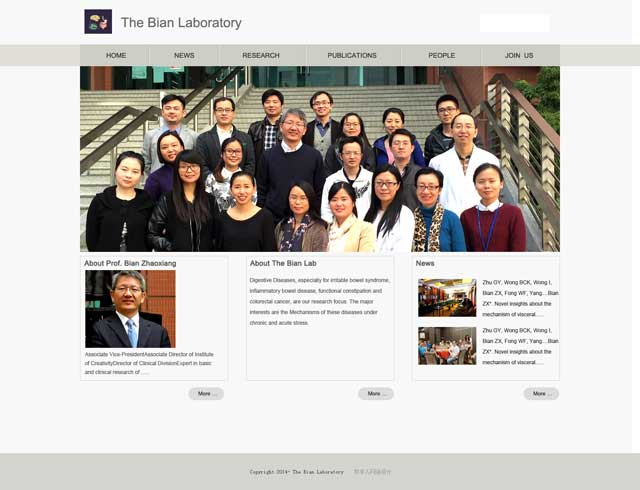Open the NEWS section
640x490 pixels.
pos(184,56)
